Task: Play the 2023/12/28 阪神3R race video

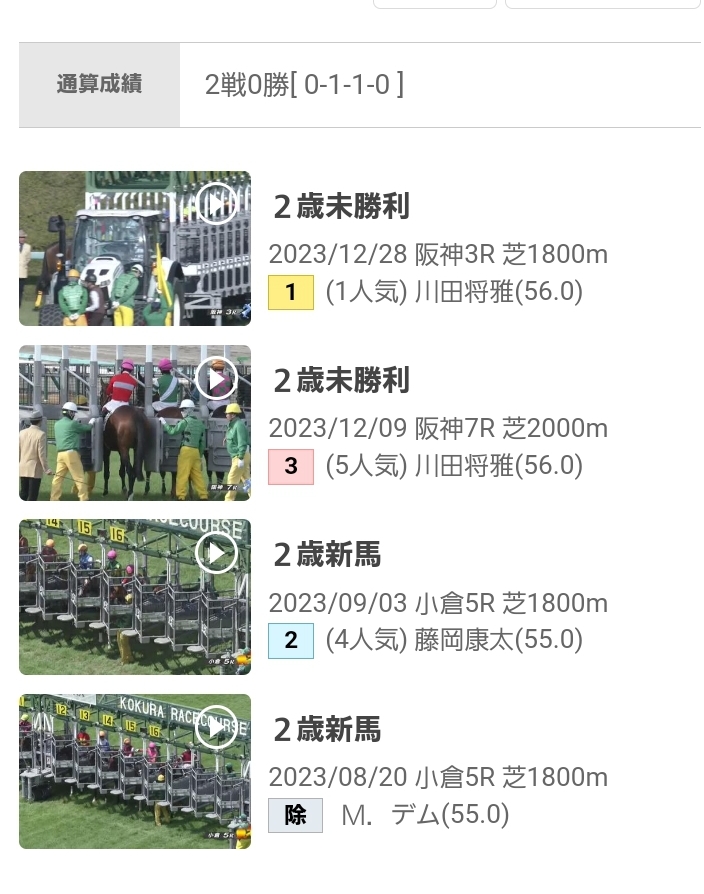Action: [135, 248]
